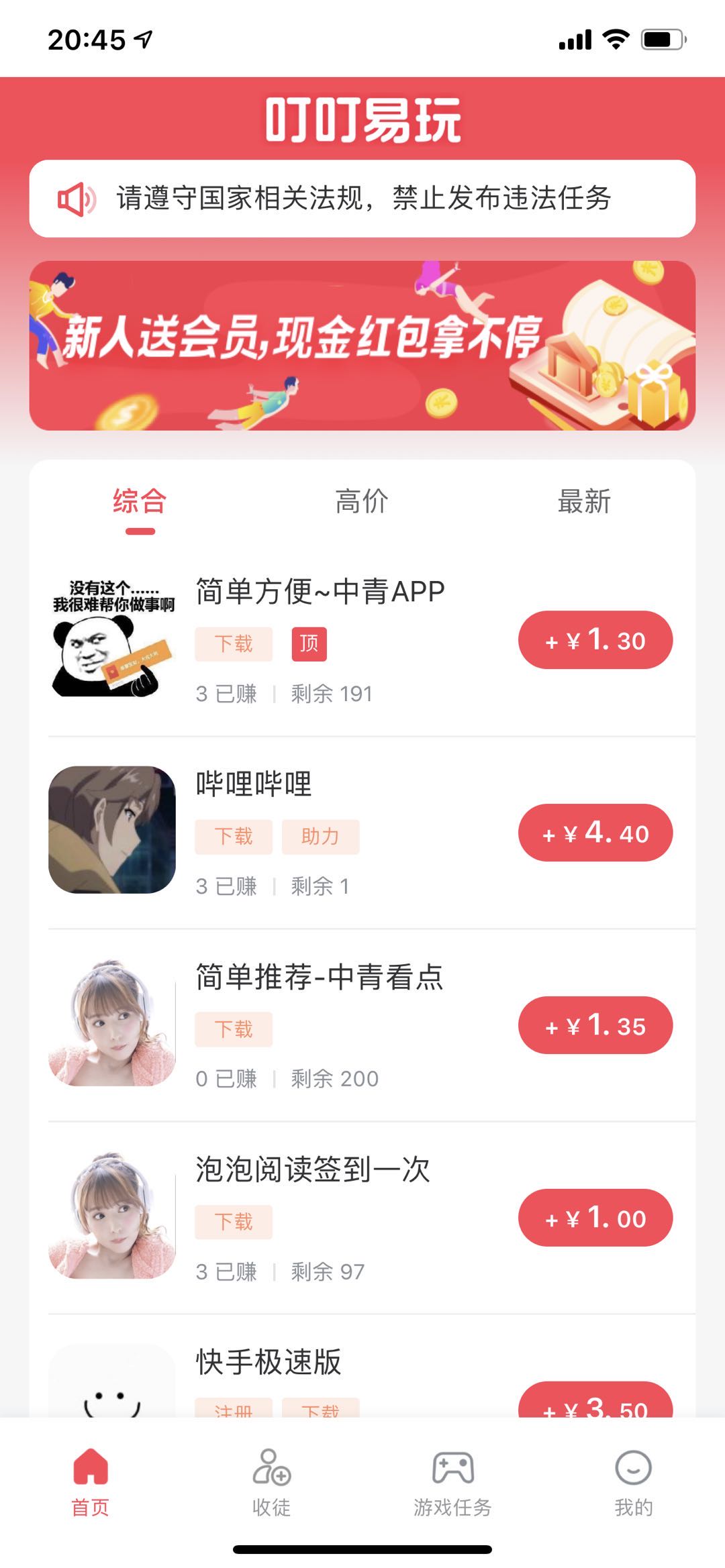Select the 综合 tab

[x=138, y=503]
